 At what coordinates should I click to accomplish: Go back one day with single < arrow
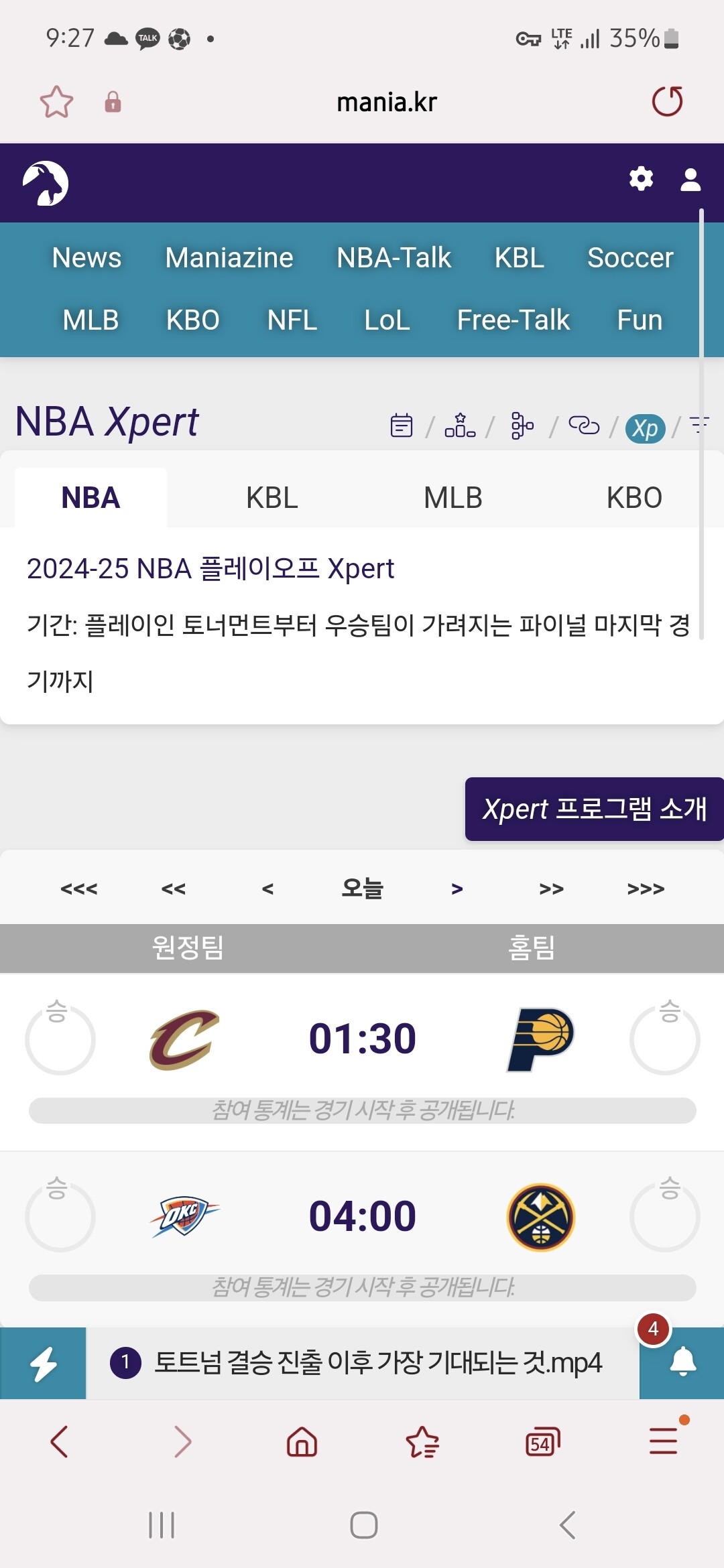(x=267, y=889)
